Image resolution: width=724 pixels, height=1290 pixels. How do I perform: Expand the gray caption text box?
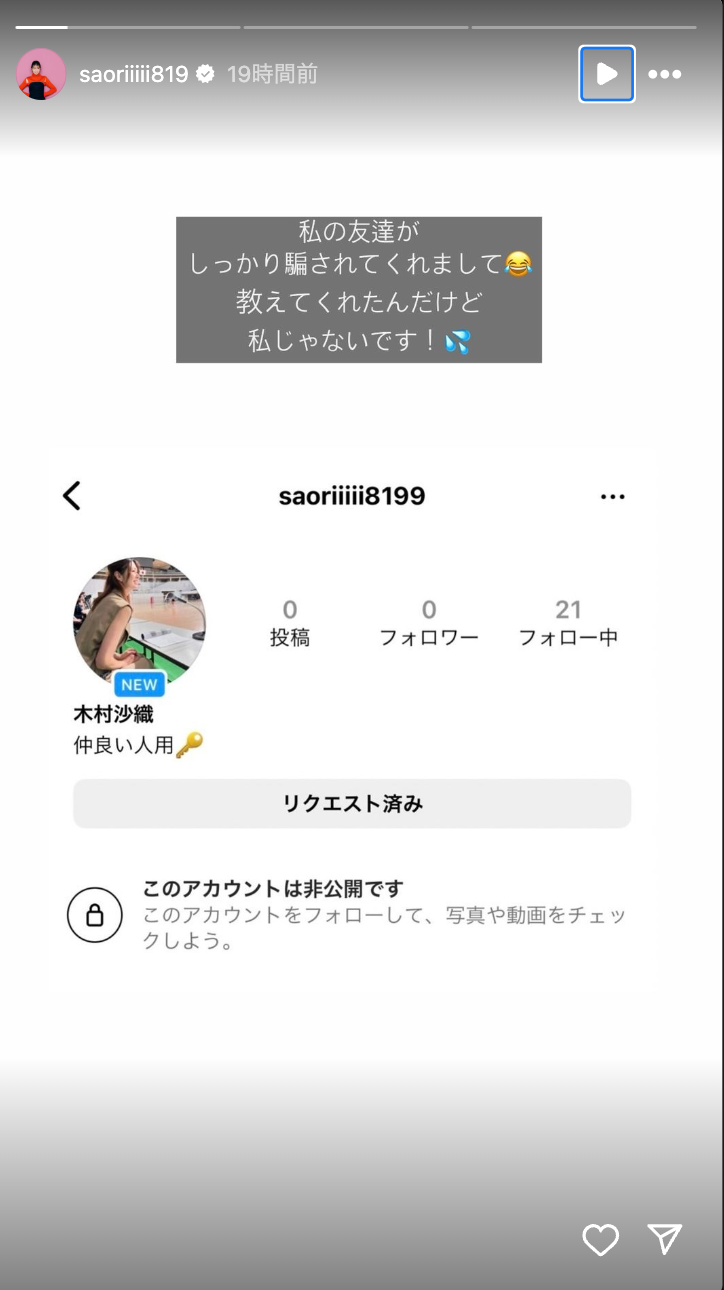coord(359,290)
